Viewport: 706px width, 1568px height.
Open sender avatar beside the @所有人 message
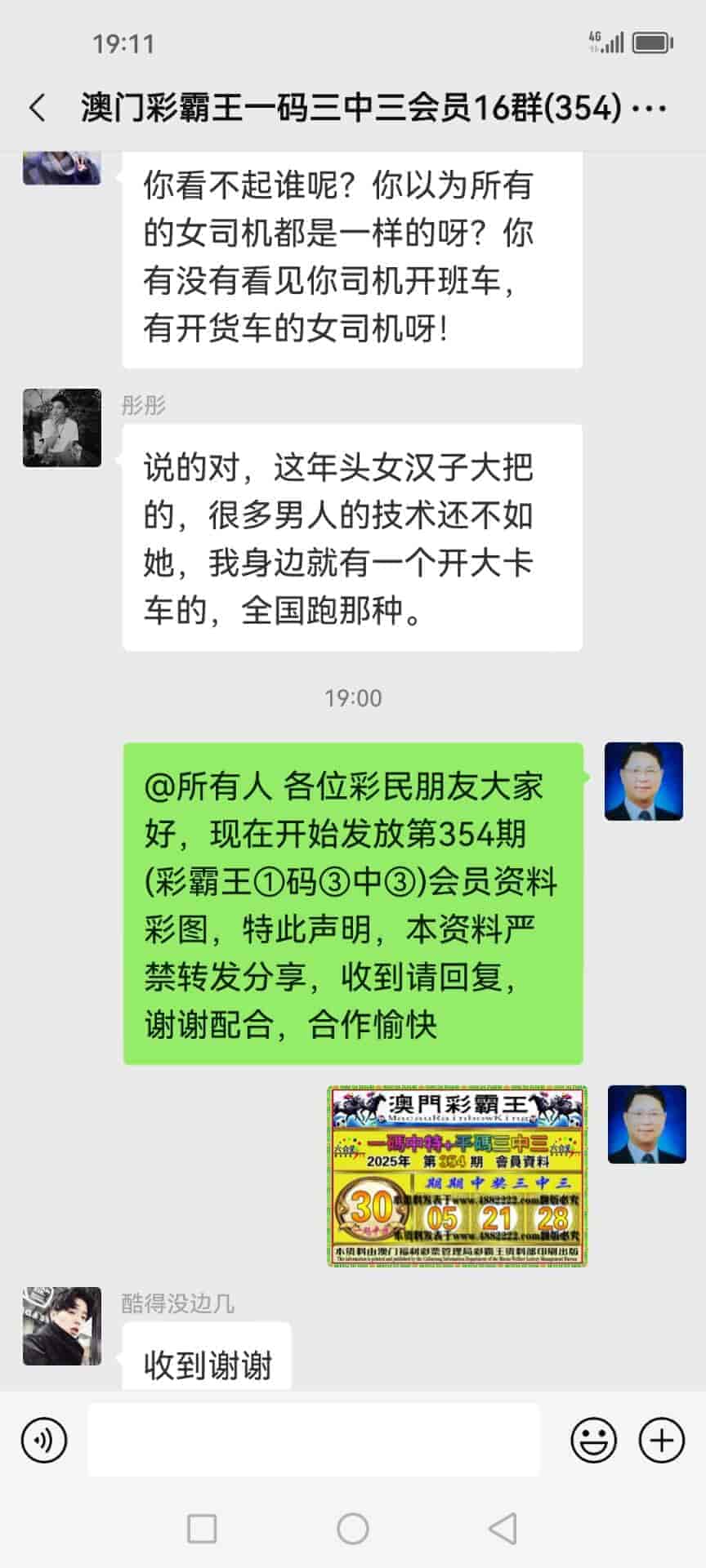click(643, 782)
